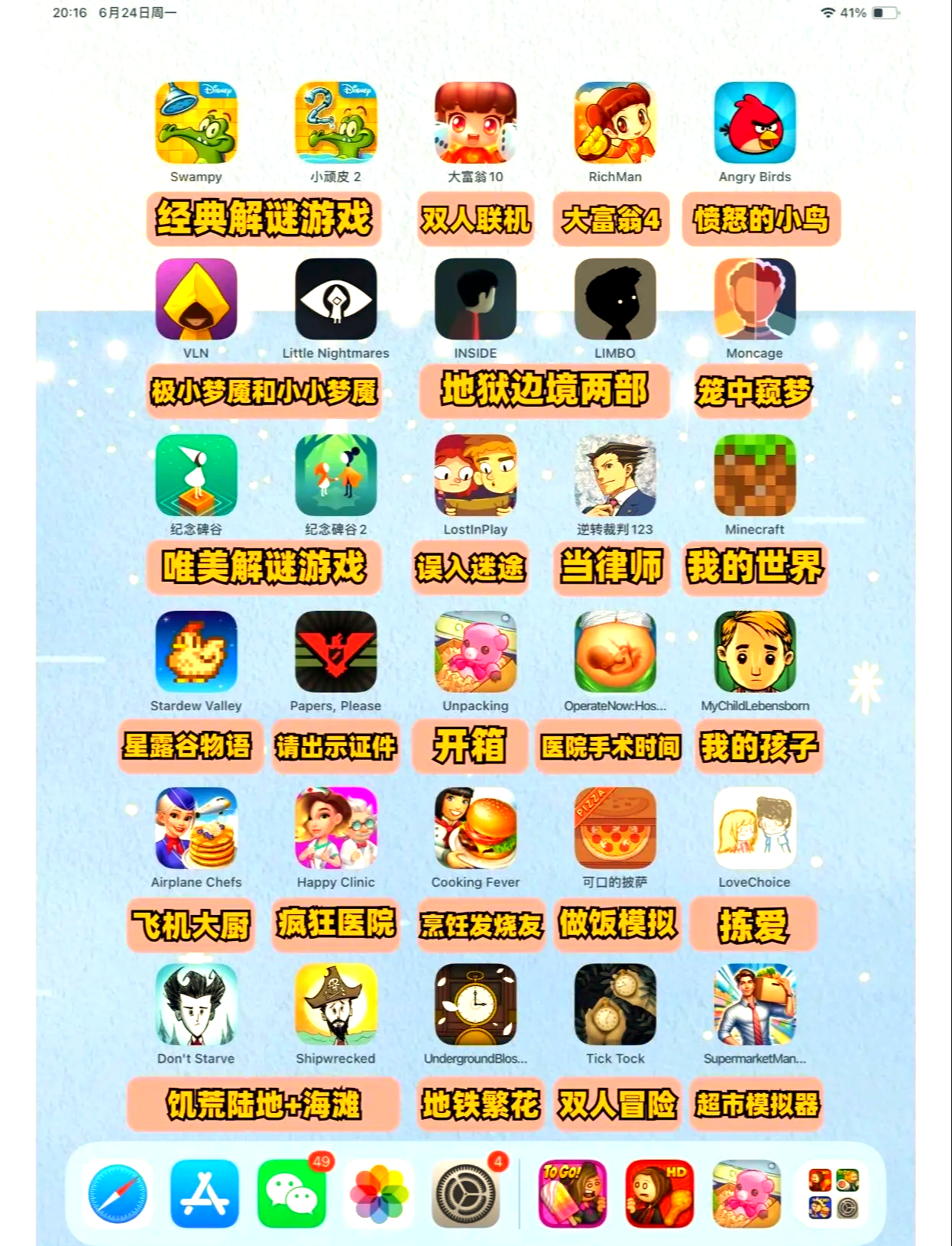Open Safari from the dock
This screenshot has width=952, height=1246.
pyautogui.click(x=118, y=1193)
